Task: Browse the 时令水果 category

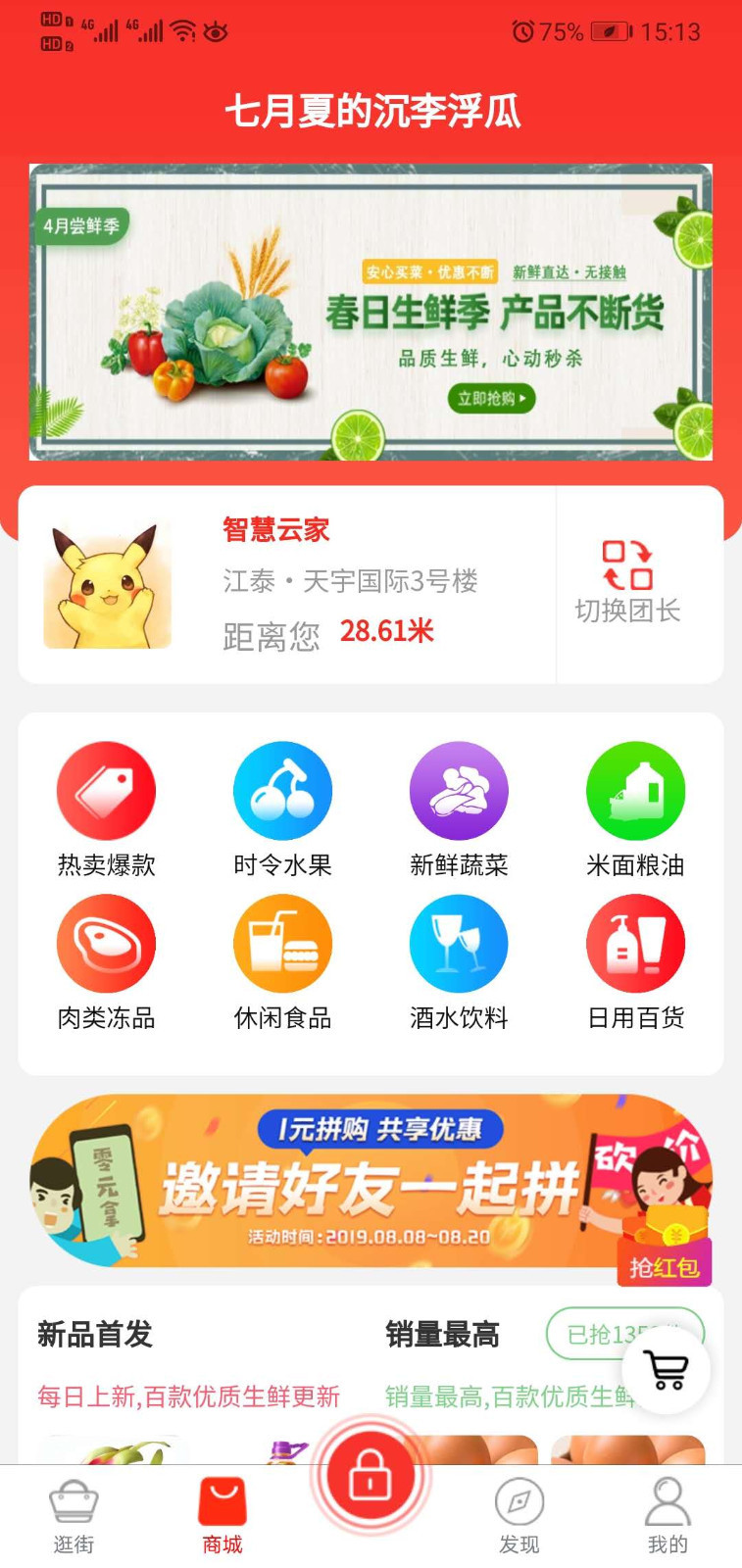Action: [x=282, y=808]
